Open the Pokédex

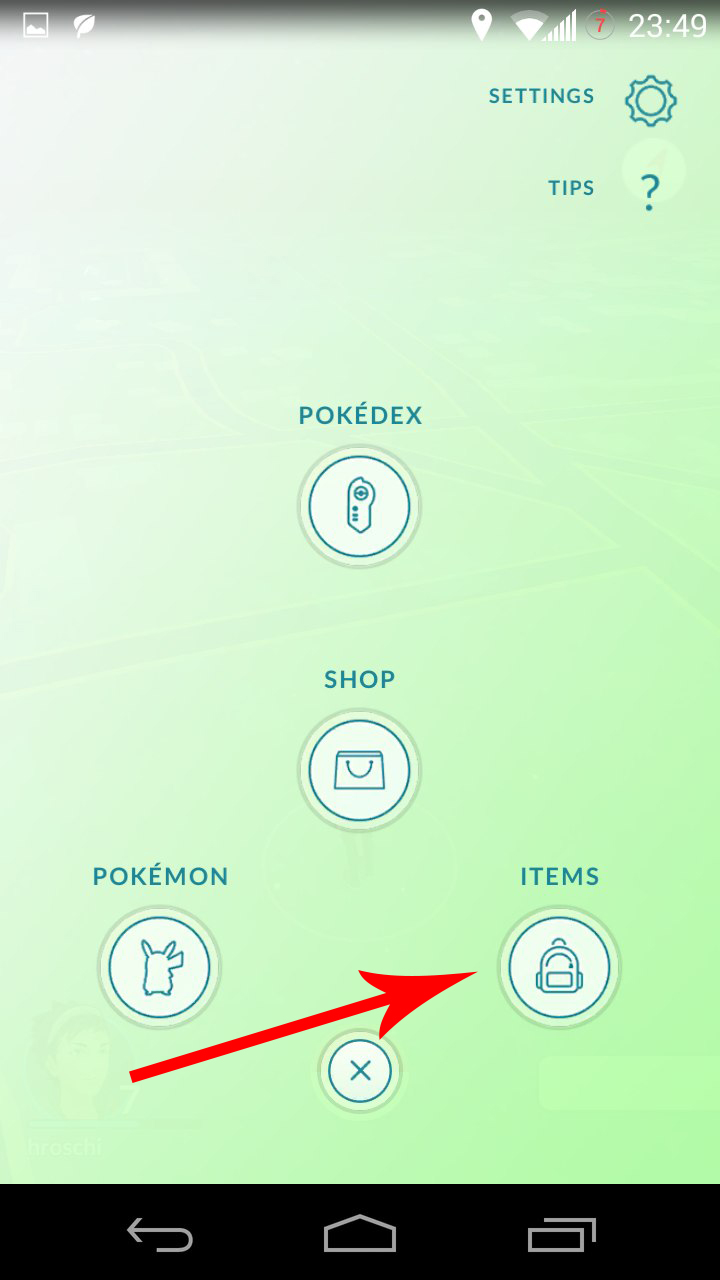(359, 507)
